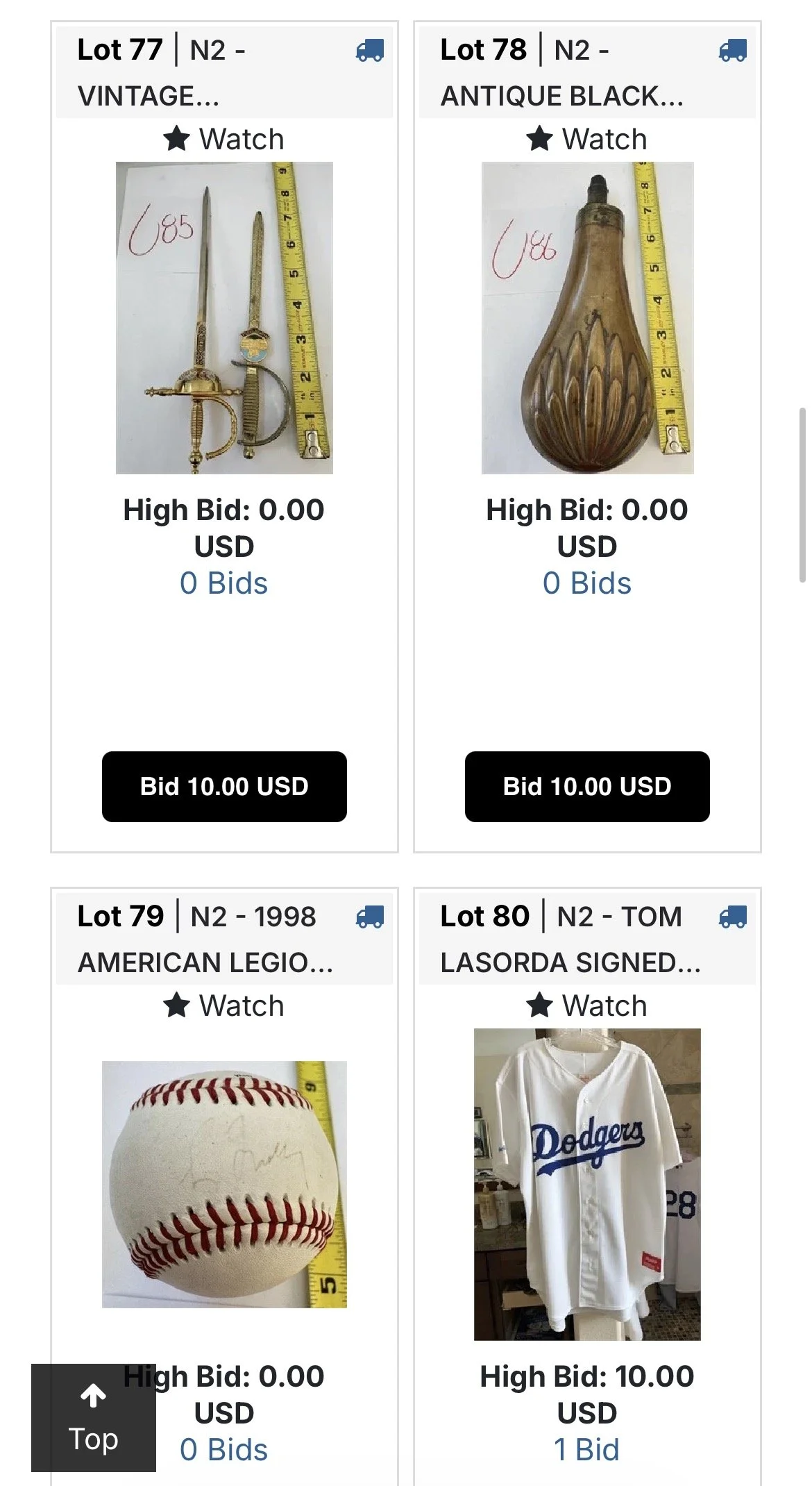Watch Lot 77 with the star
Image resolution: width=812 pixels, height=1486 pixels.
(x=223, y=139)
